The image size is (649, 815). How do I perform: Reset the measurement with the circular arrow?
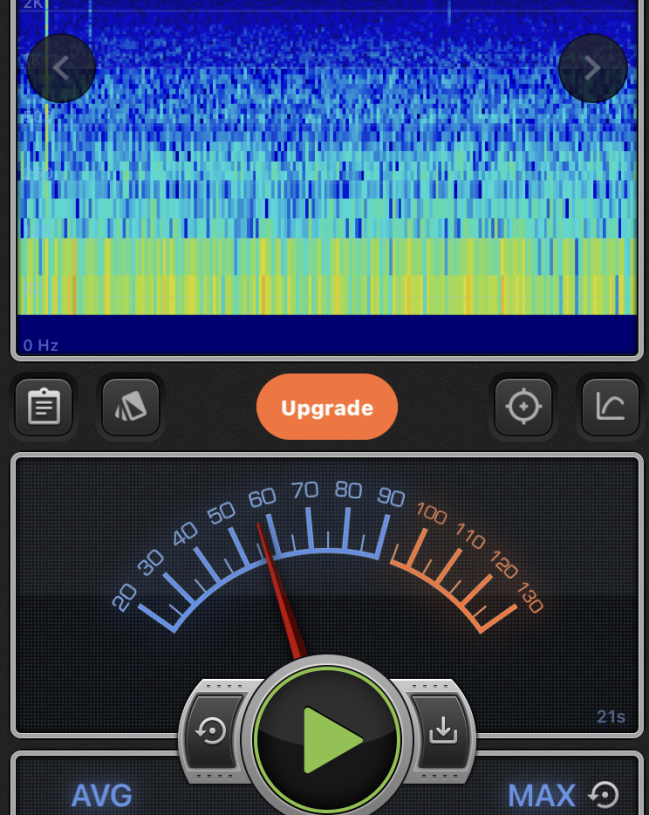pos(211,731)
